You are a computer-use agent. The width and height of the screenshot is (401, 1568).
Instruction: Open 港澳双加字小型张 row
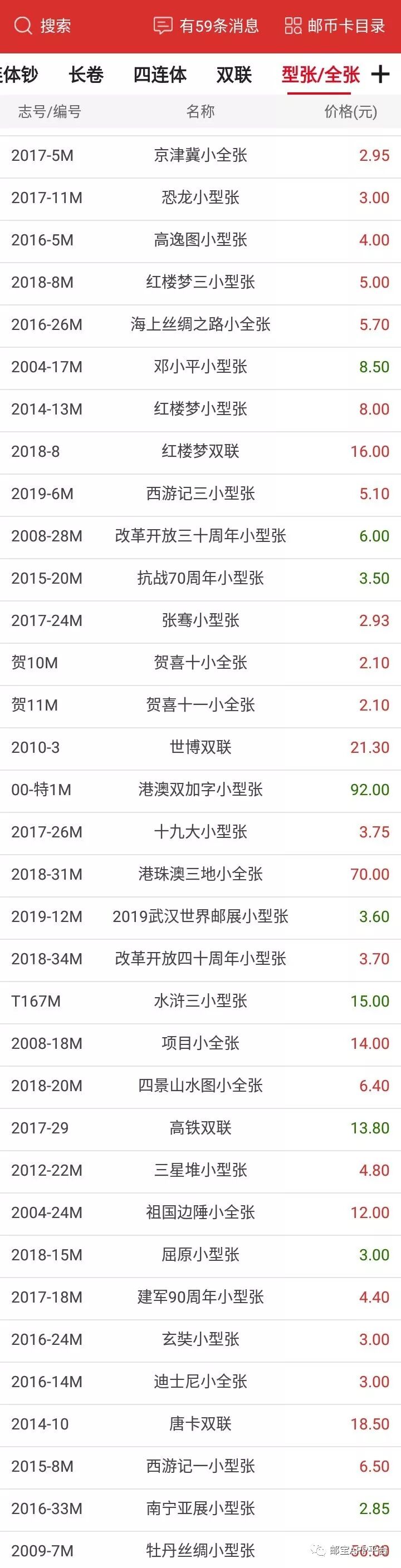coord(200,790)
